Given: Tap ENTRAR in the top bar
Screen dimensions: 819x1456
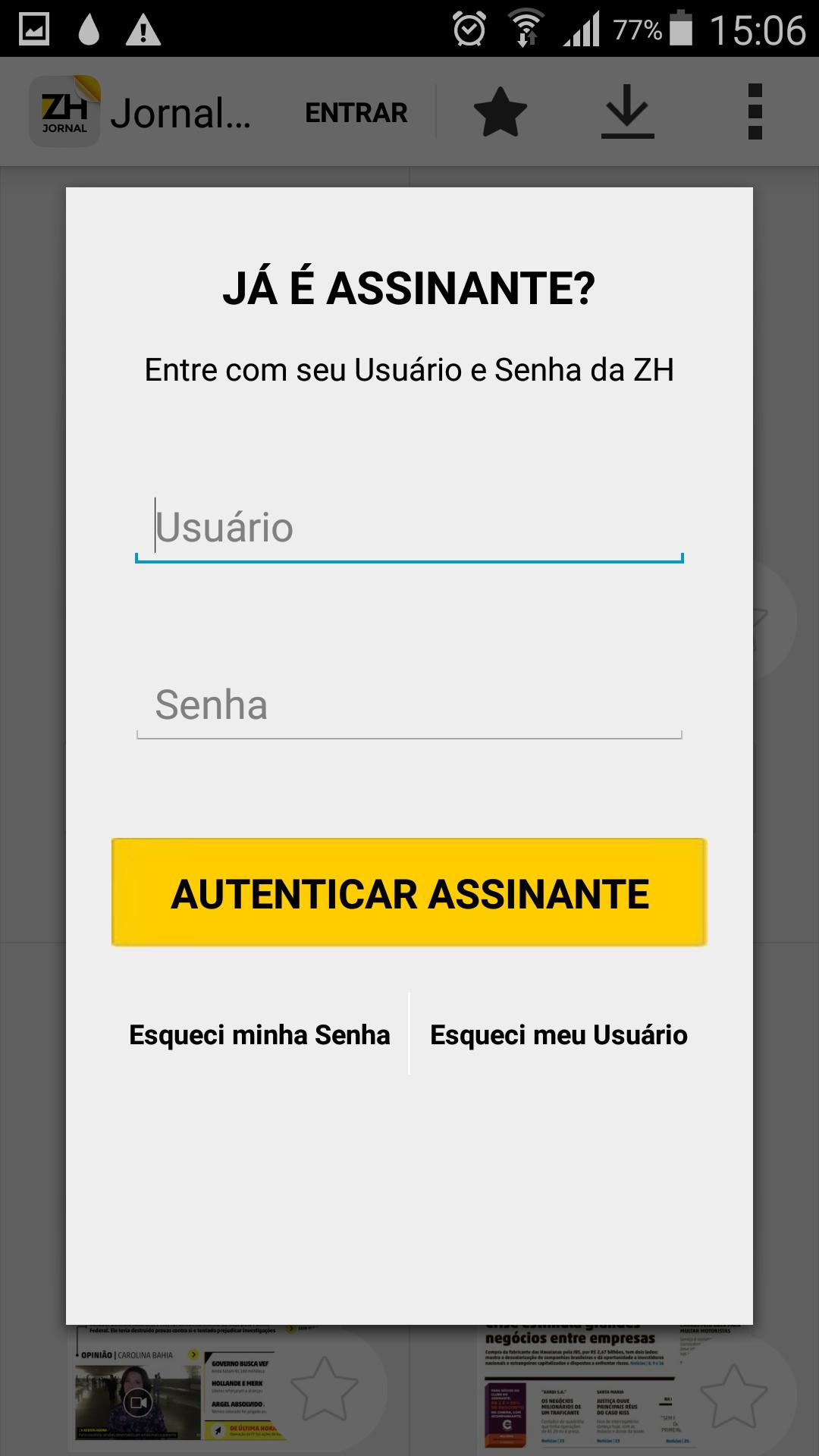Looking at the screenshot, I should pyautogui.click(x=356, y=113).
